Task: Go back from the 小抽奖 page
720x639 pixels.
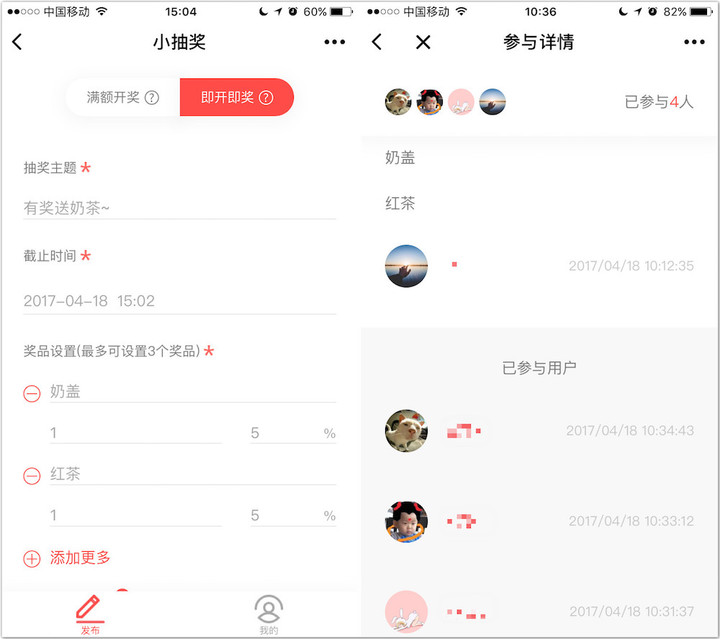Action: click(x=17, y=42)
